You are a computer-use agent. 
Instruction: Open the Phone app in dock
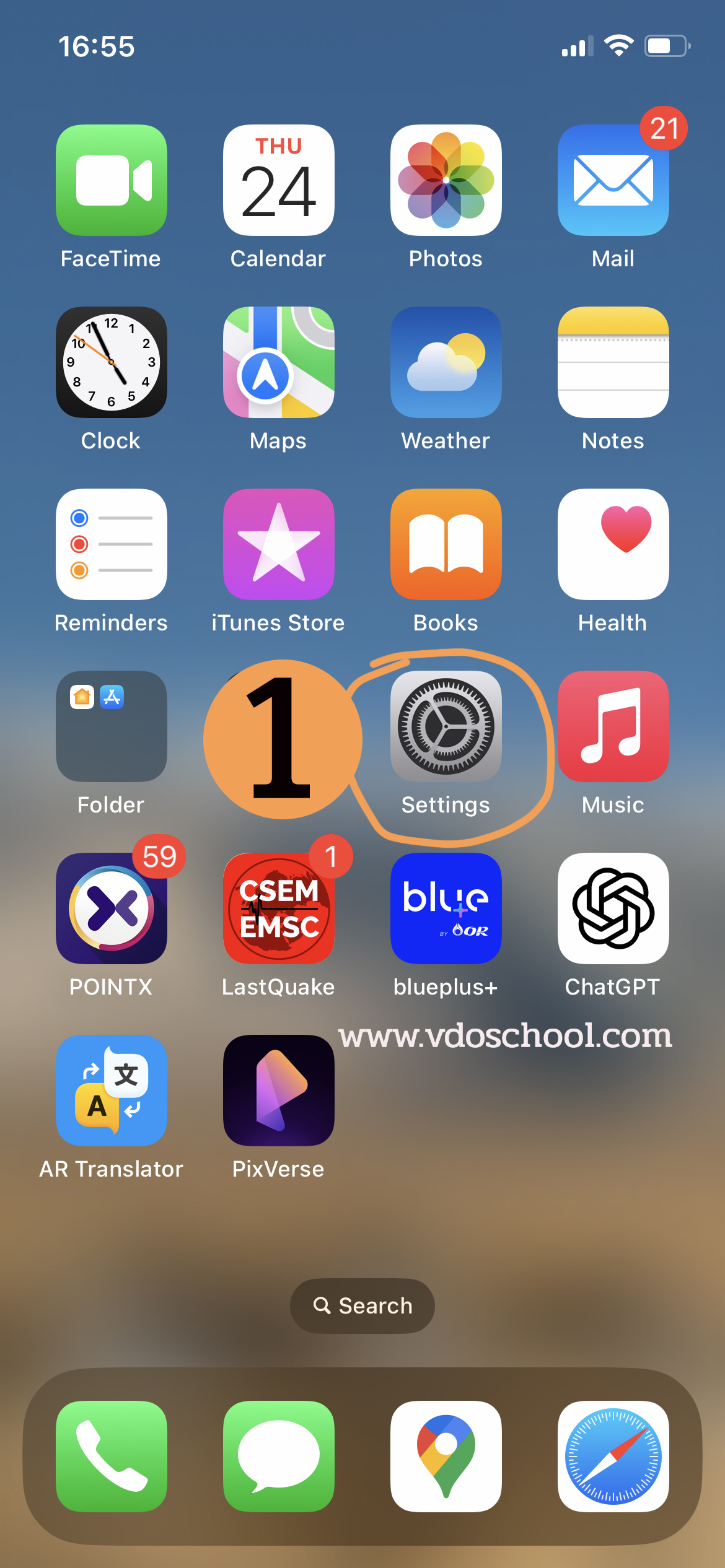coord(112,1456)
